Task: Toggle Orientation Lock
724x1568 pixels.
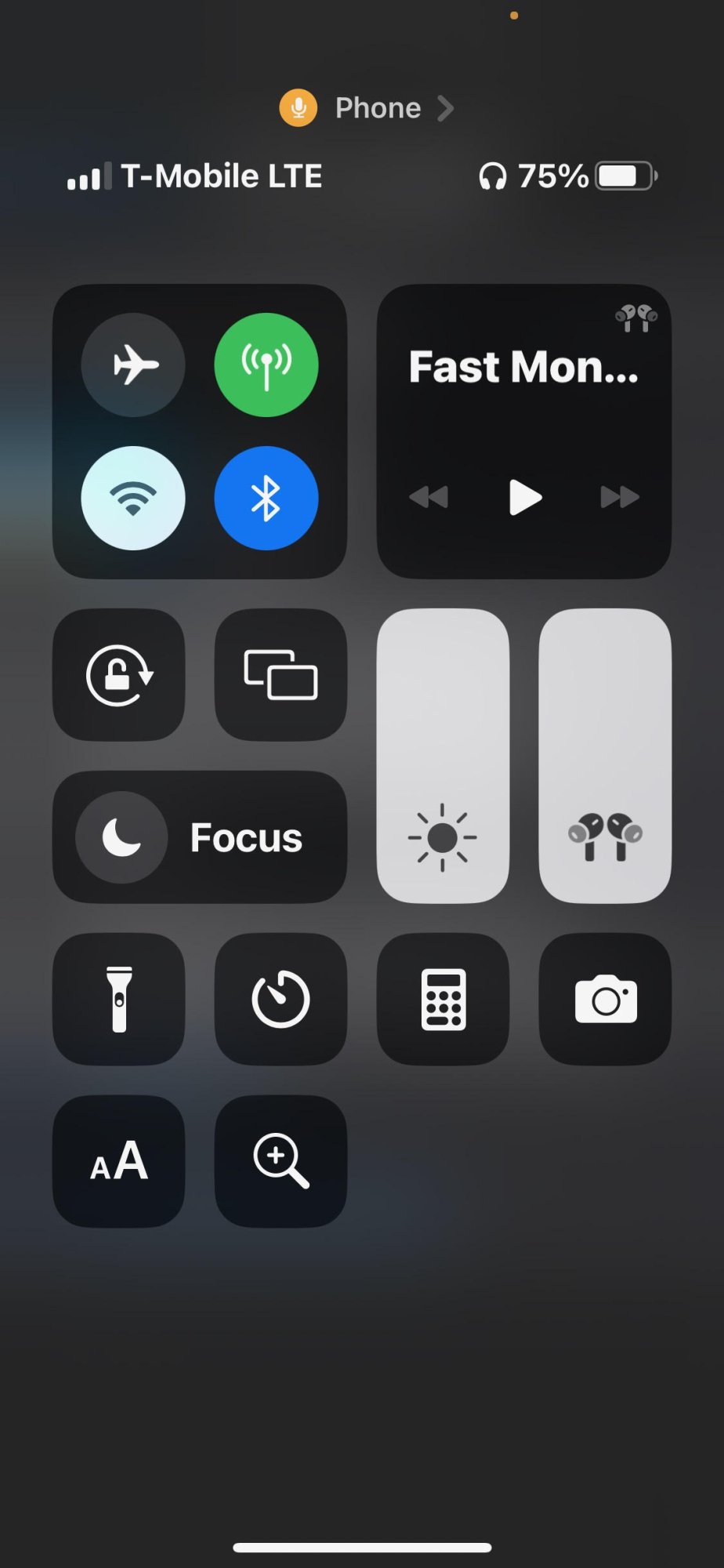Action: click(x=118, y=676)
